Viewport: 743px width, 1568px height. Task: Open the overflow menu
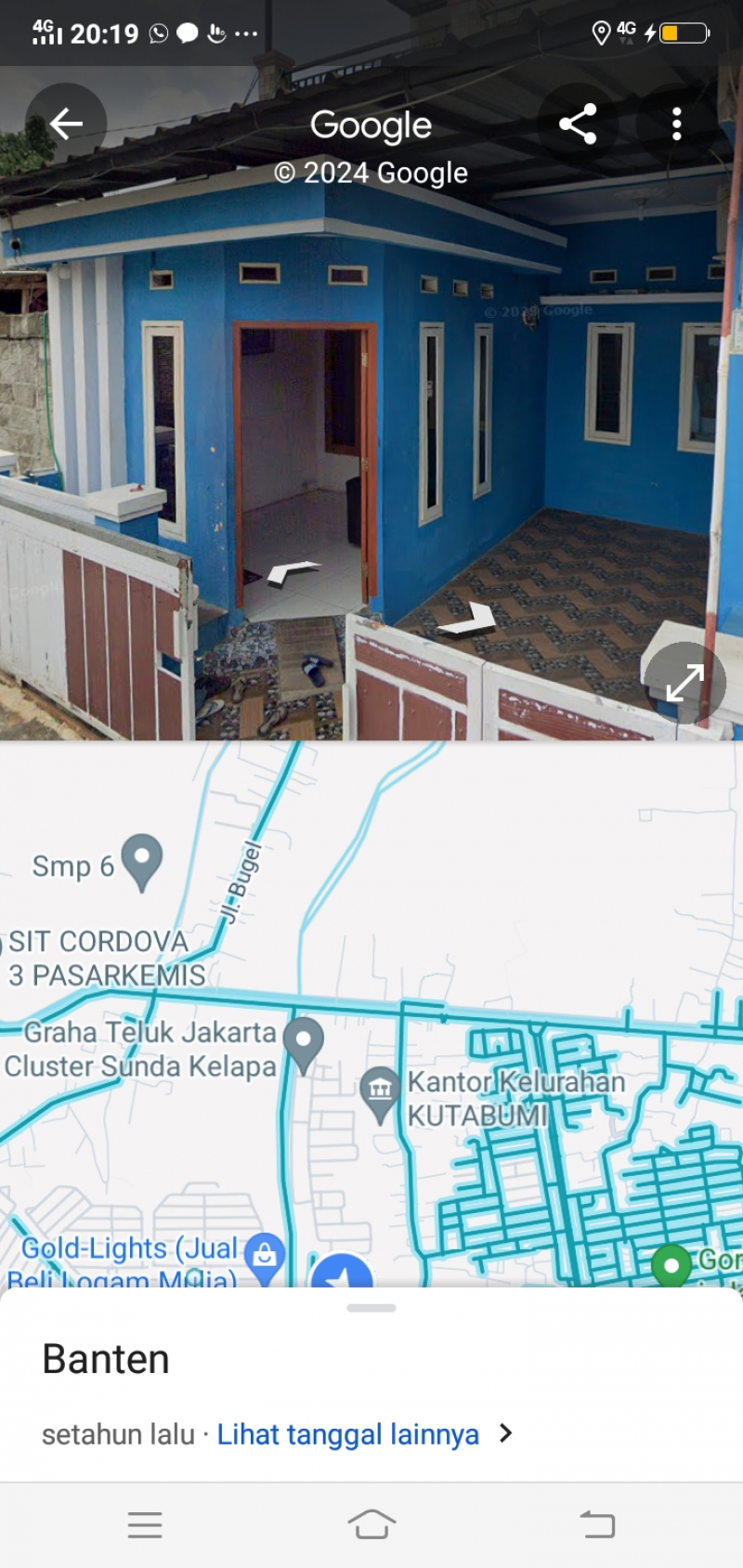677,124
